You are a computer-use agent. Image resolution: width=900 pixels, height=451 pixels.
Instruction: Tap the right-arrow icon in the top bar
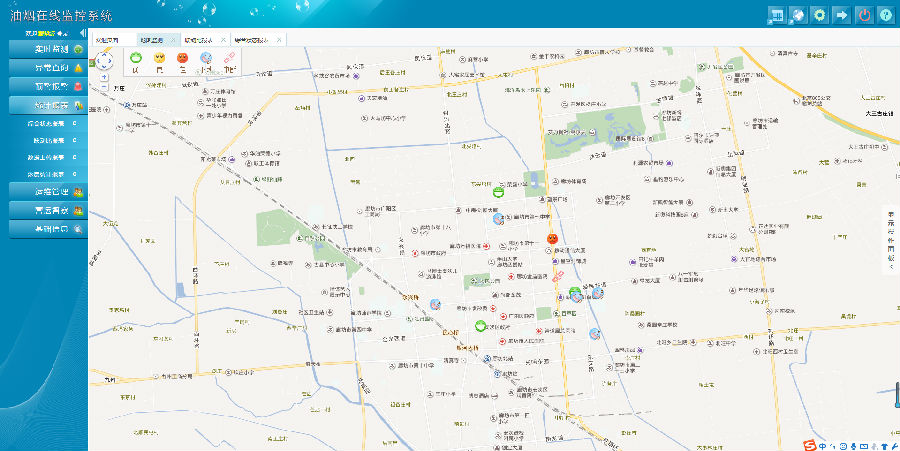842,15
